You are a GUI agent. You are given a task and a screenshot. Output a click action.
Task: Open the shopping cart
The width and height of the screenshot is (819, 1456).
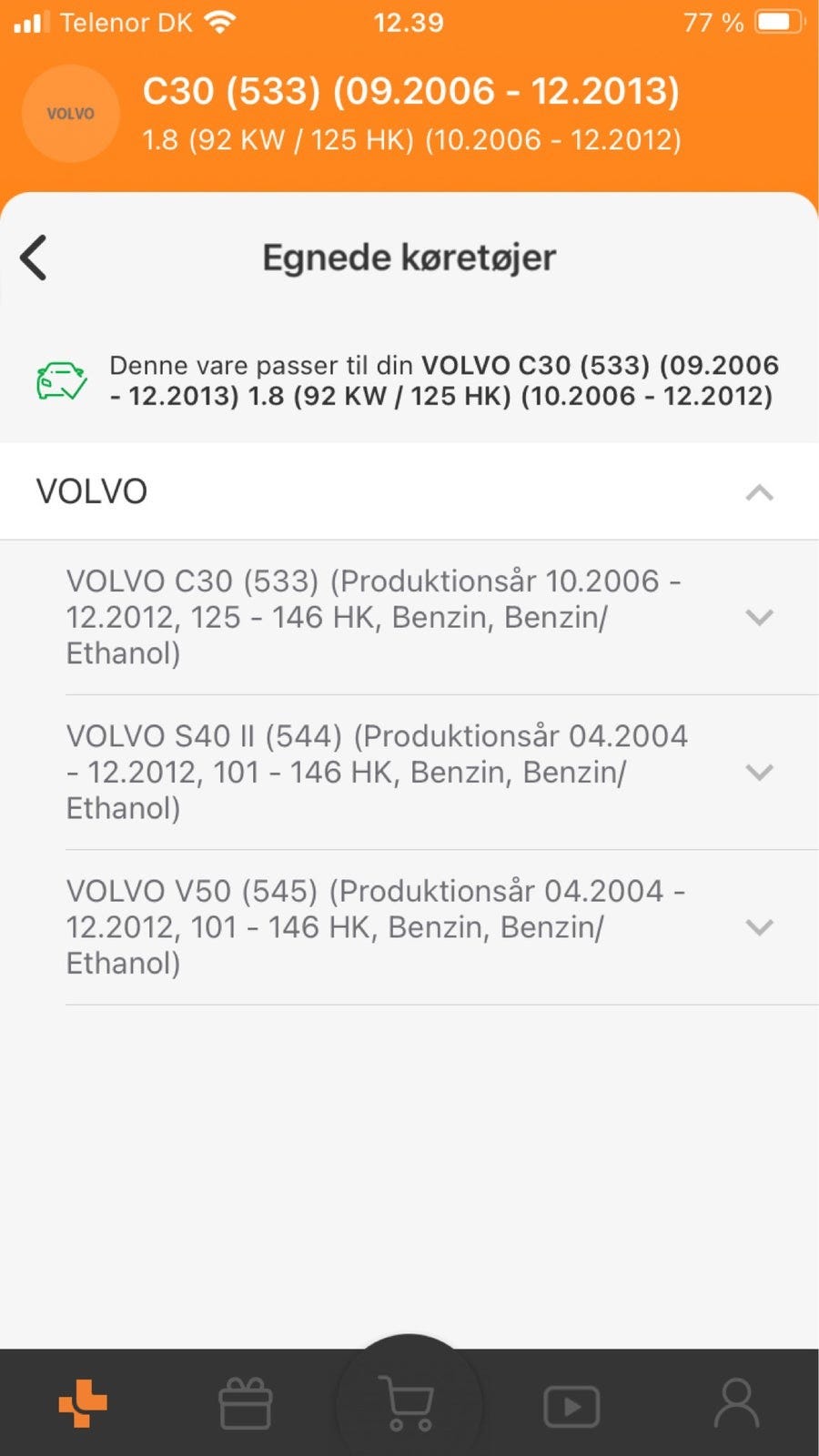409,1402
